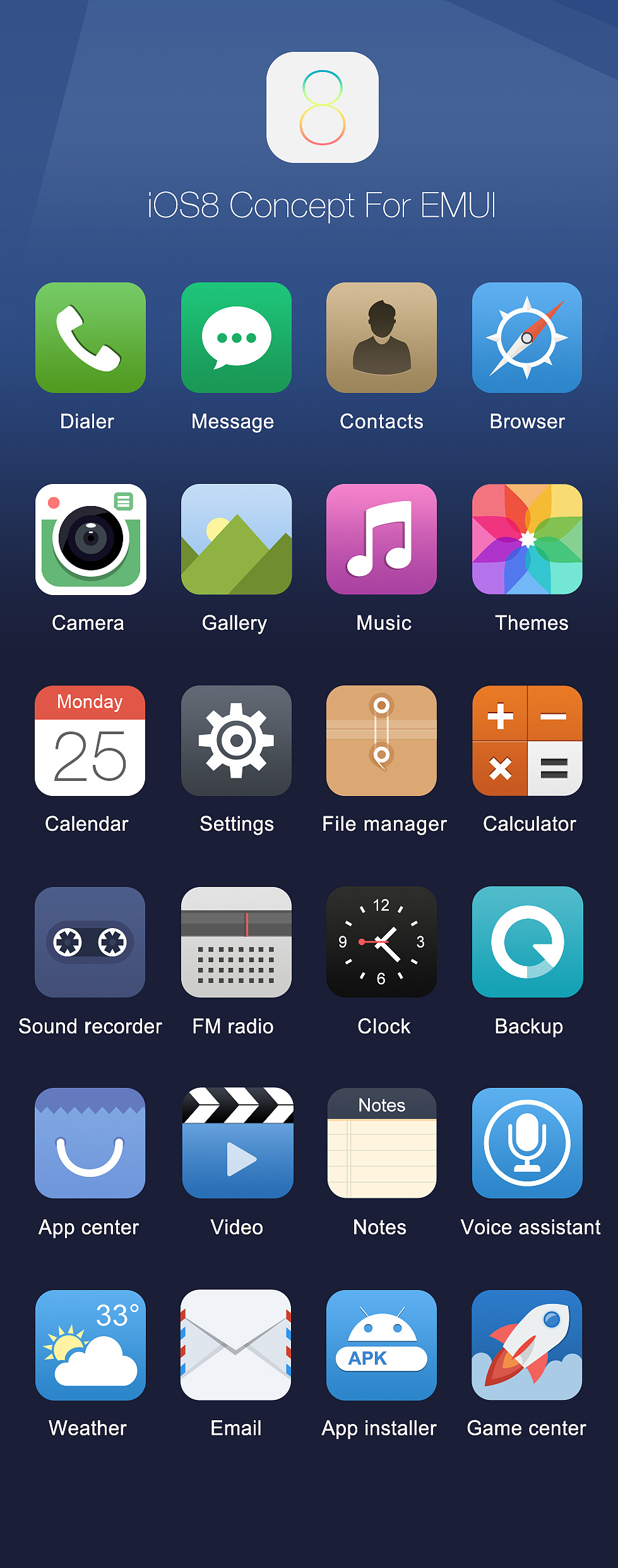Open the Camera app
This screenshot has height=1568, width=618.
click(x=90, y=540)
